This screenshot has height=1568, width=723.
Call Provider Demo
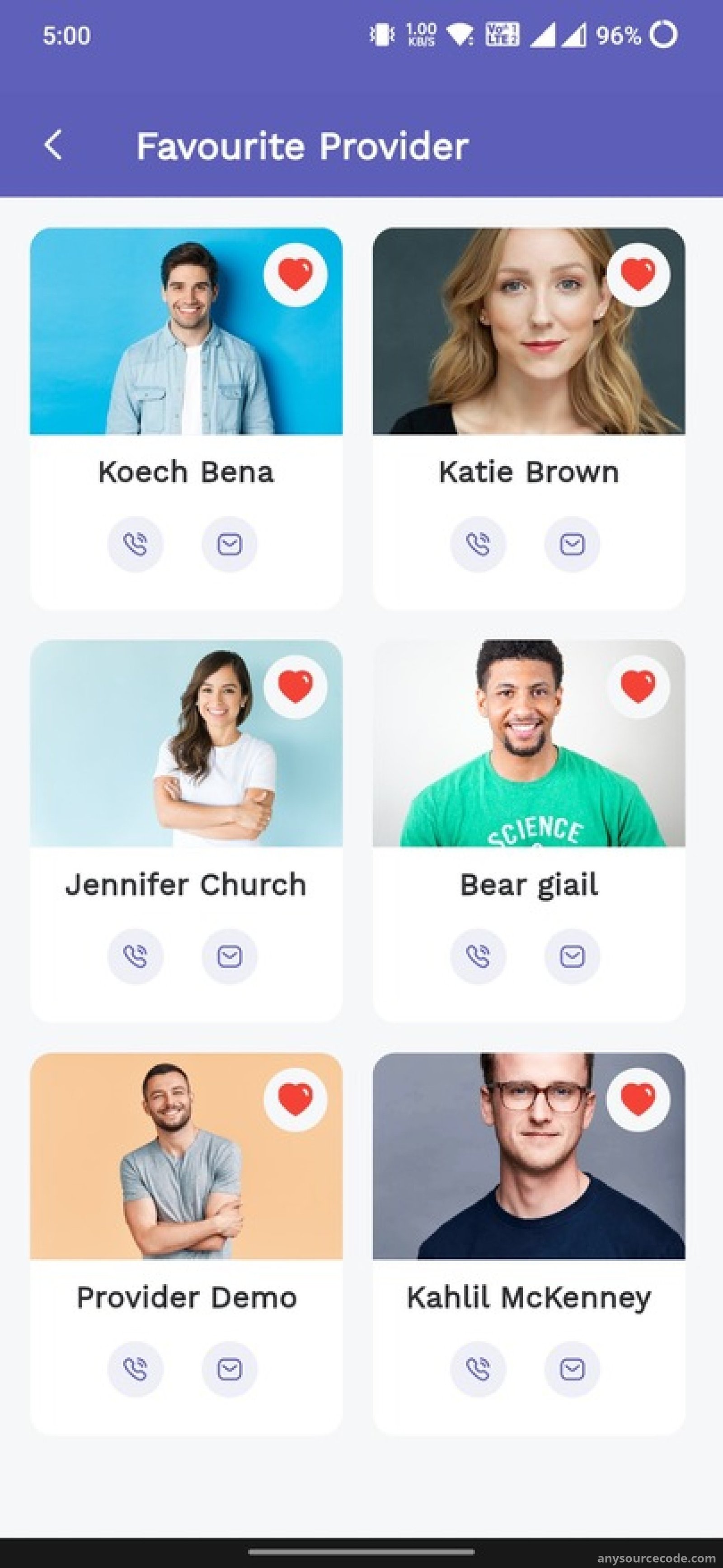pyautogui.click(x=135, y=1369)
